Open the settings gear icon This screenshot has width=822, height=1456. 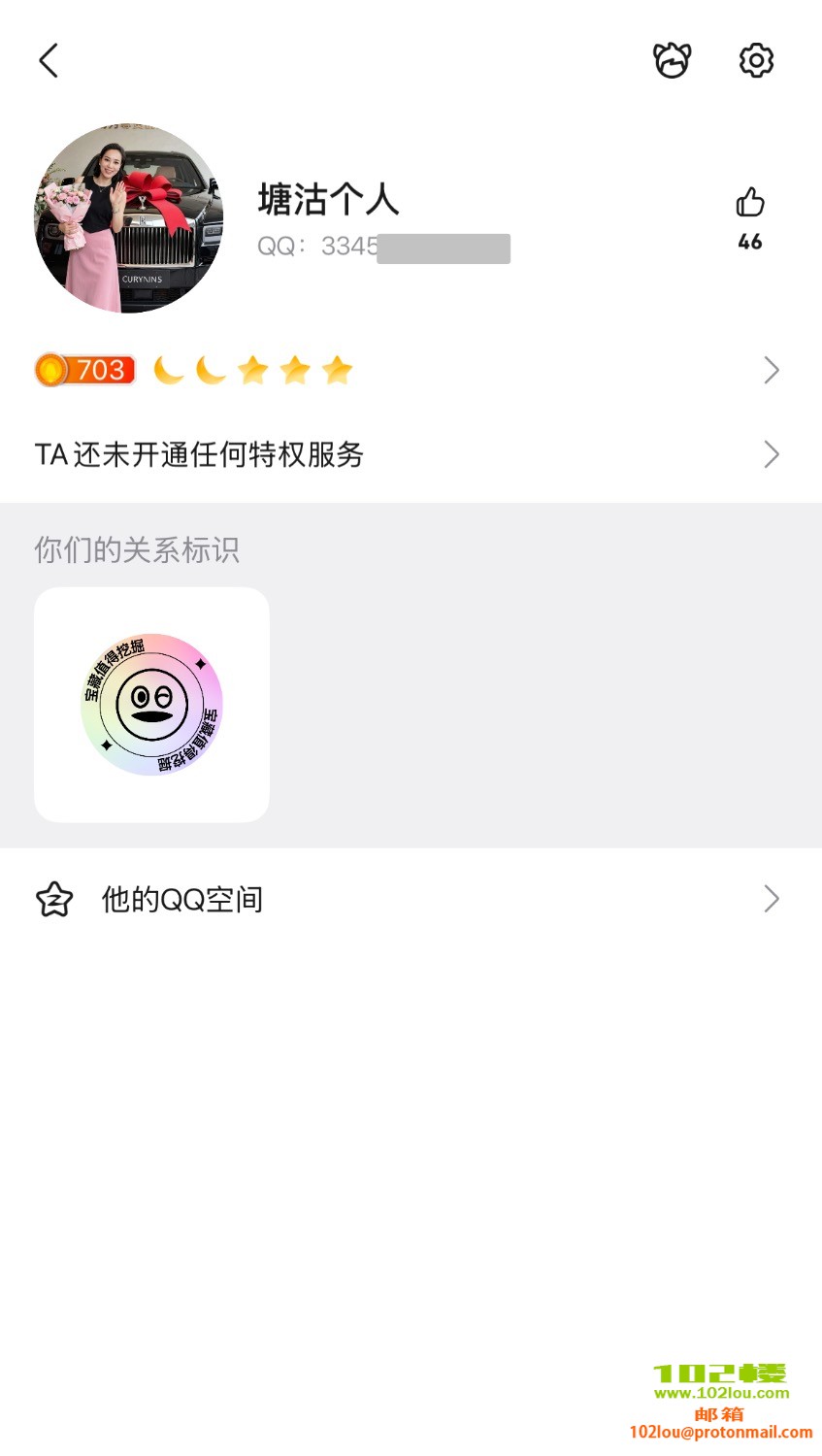(756, 60)
